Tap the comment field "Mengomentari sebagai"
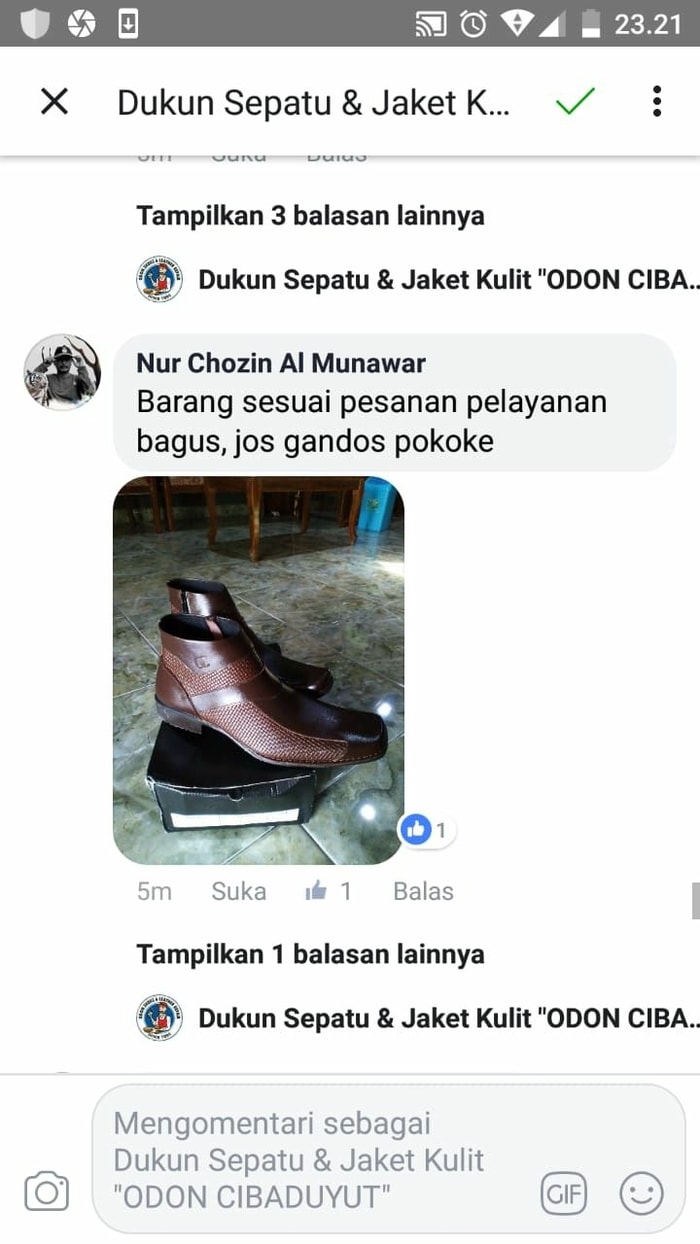This screenshot has width=700, height=1244. click(x=320, y=1158)
